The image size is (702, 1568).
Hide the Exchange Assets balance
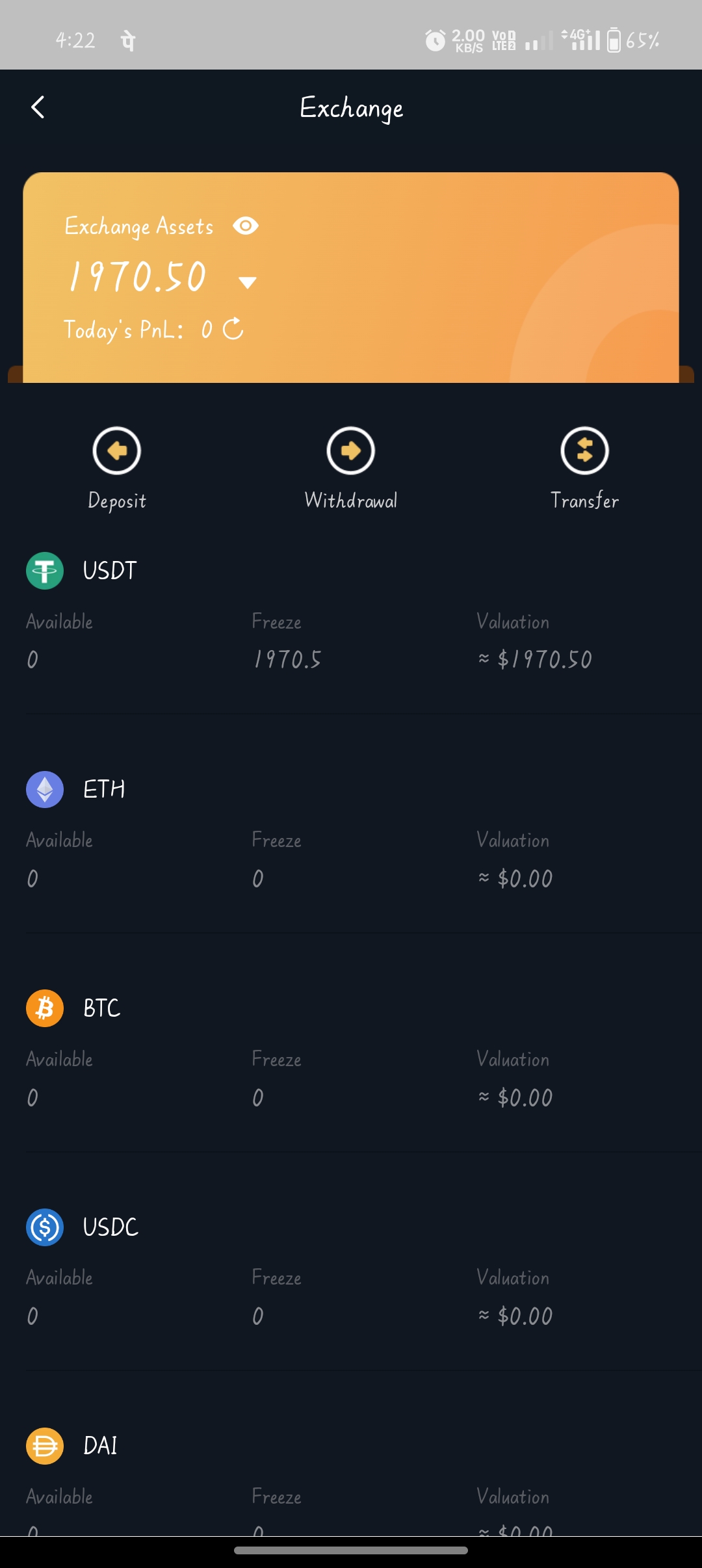[246, 226]
